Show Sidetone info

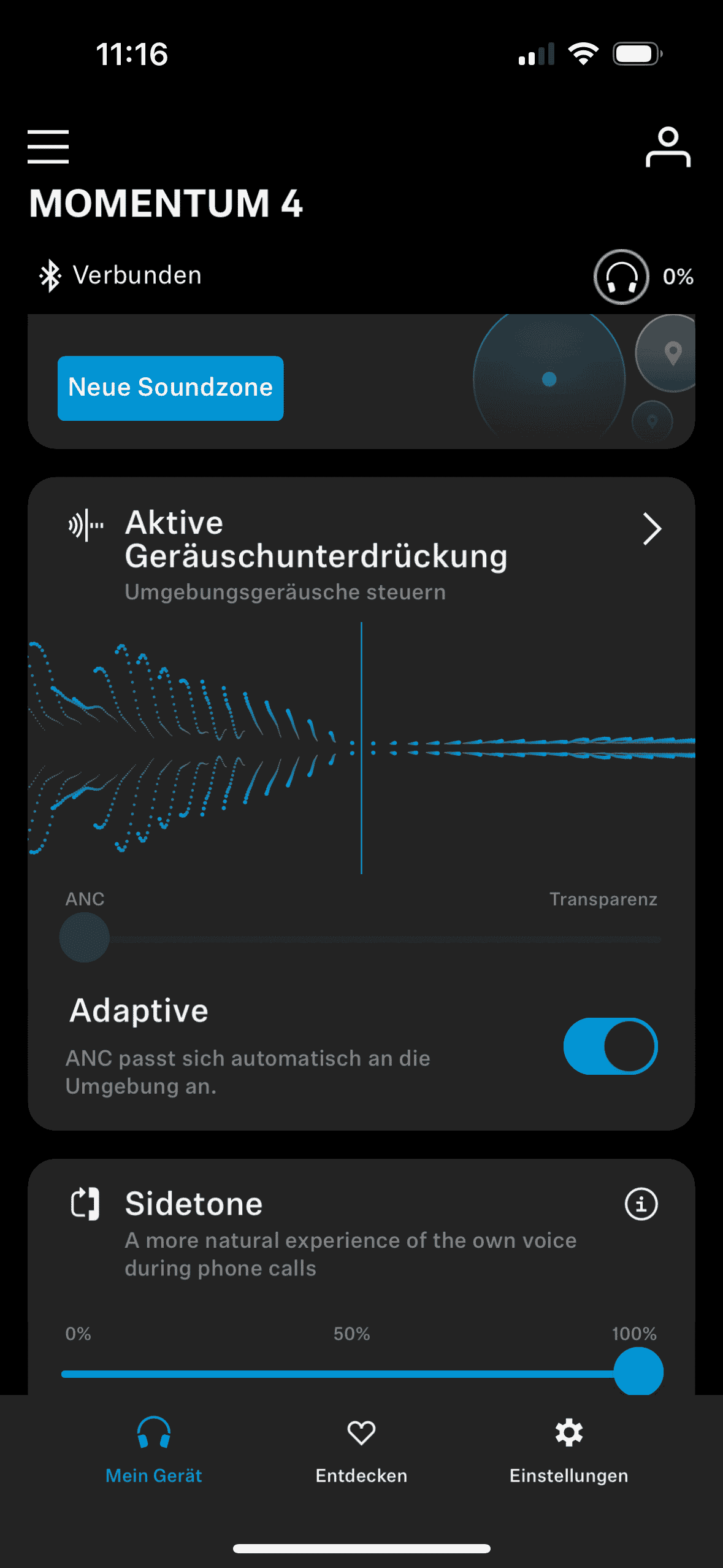(641, 1204)
